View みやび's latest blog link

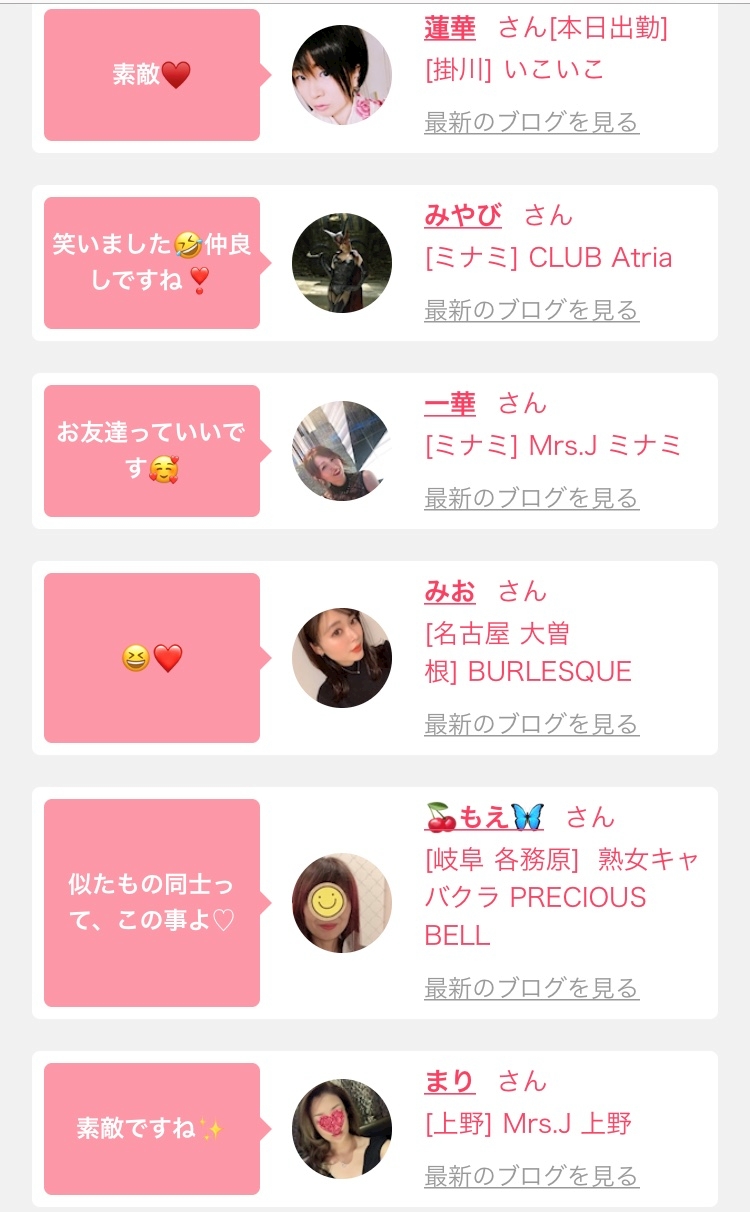[x=531, y=311]
